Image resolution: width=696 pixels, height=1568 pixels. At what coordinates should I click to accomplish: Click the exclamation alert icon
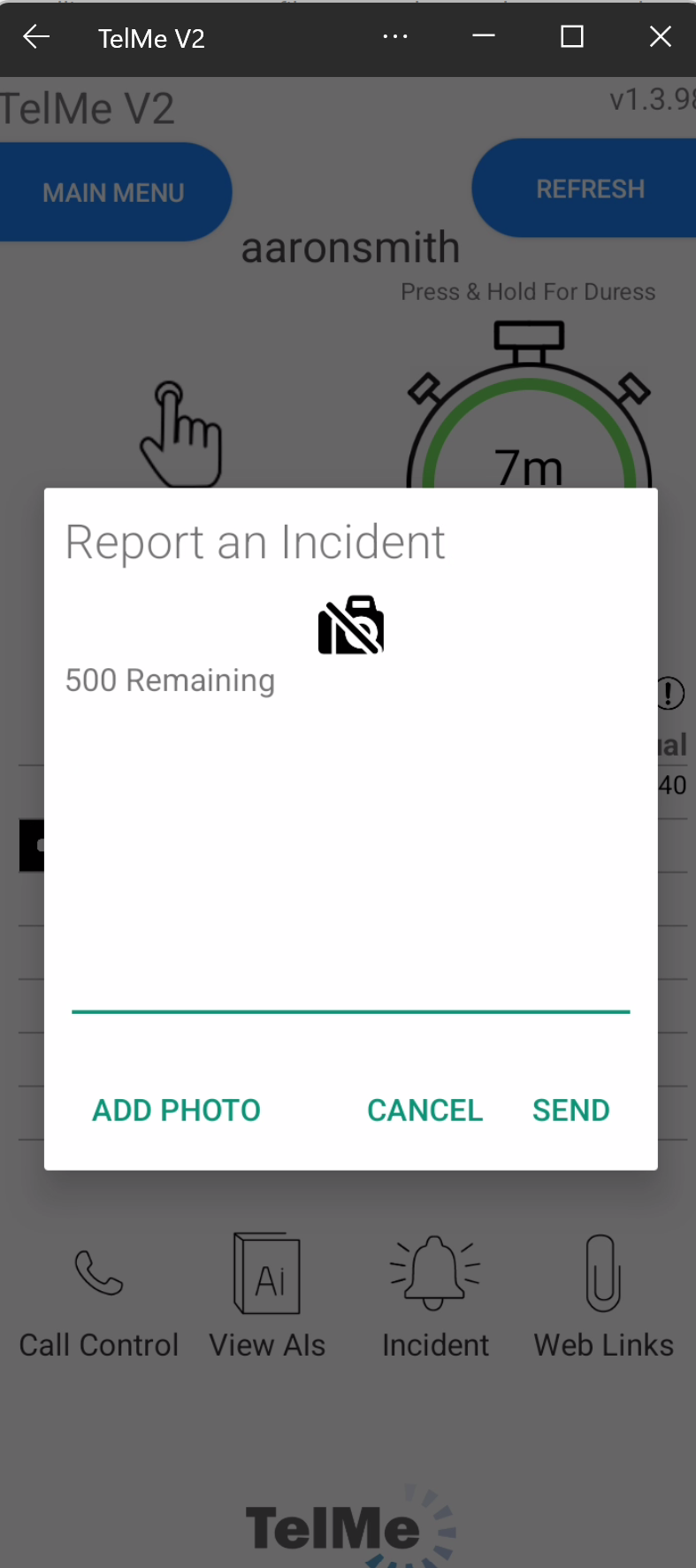[669, 693]
